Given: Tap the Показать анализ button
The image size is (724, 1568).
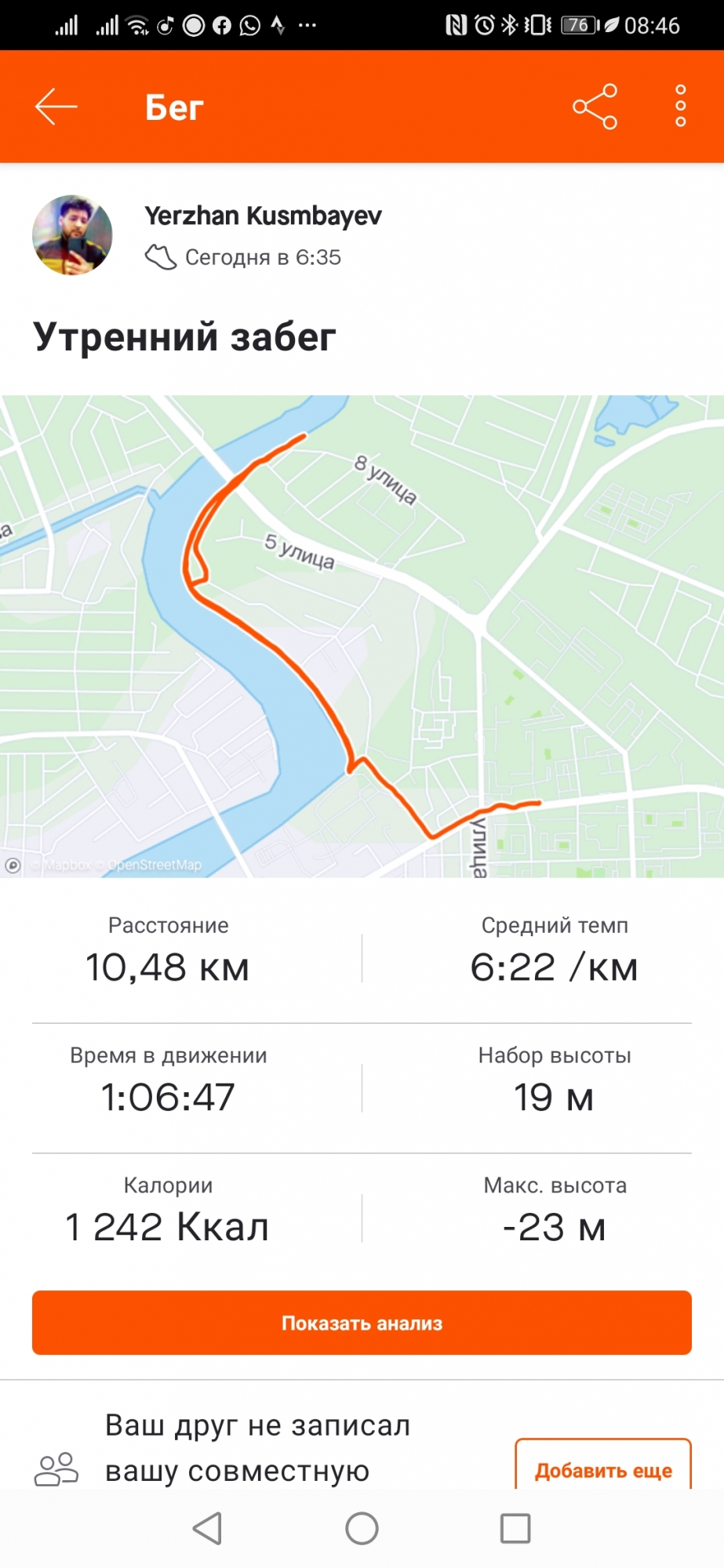Looking at the screenshot, I should [362, 1323].
